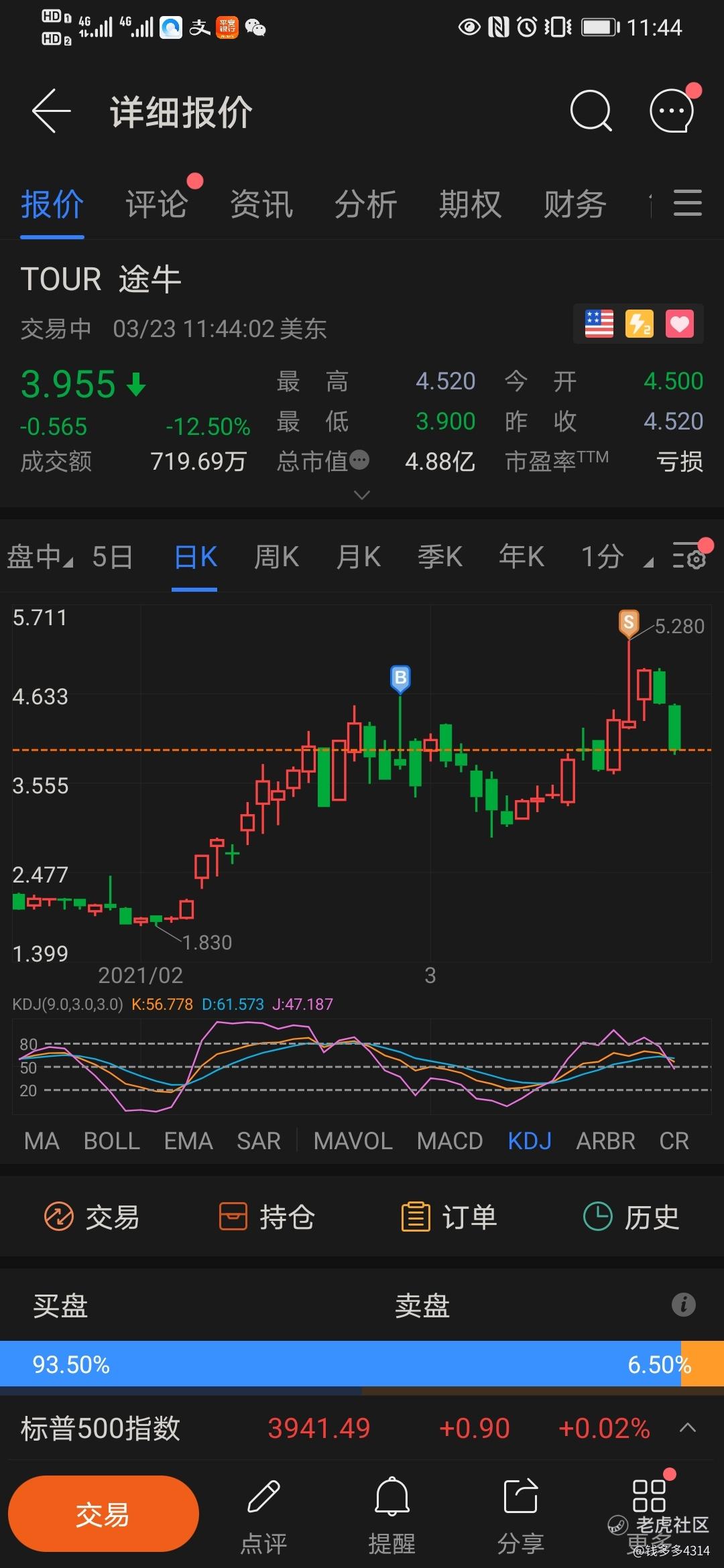Image resolution: width=724 pixels, height=1568 pixels.
Task: Open the tab list hamburger menu
Action: click(x=688, y=203)
